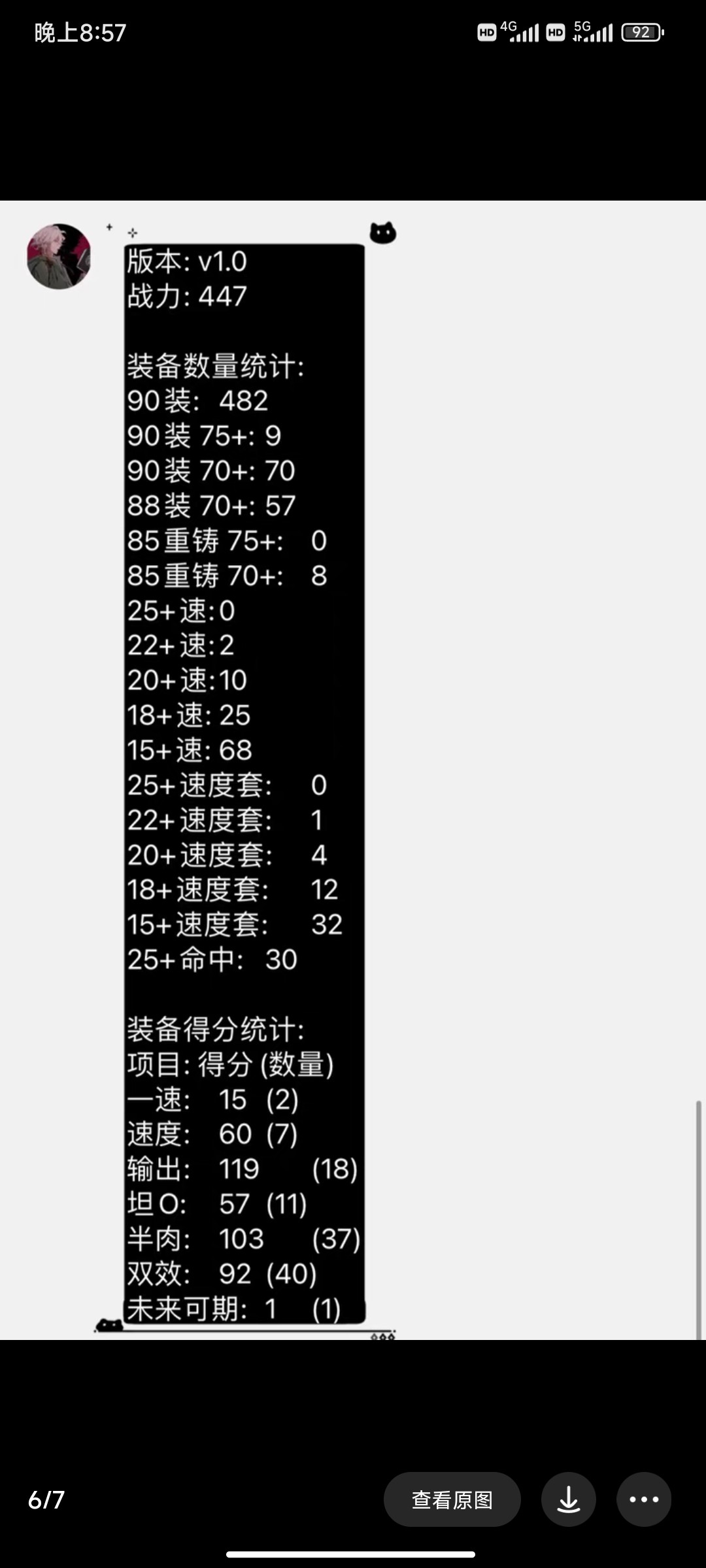The width and height of the screenshot is (706, 1568).
Task: Download the current image
Action: point(568,1499)
